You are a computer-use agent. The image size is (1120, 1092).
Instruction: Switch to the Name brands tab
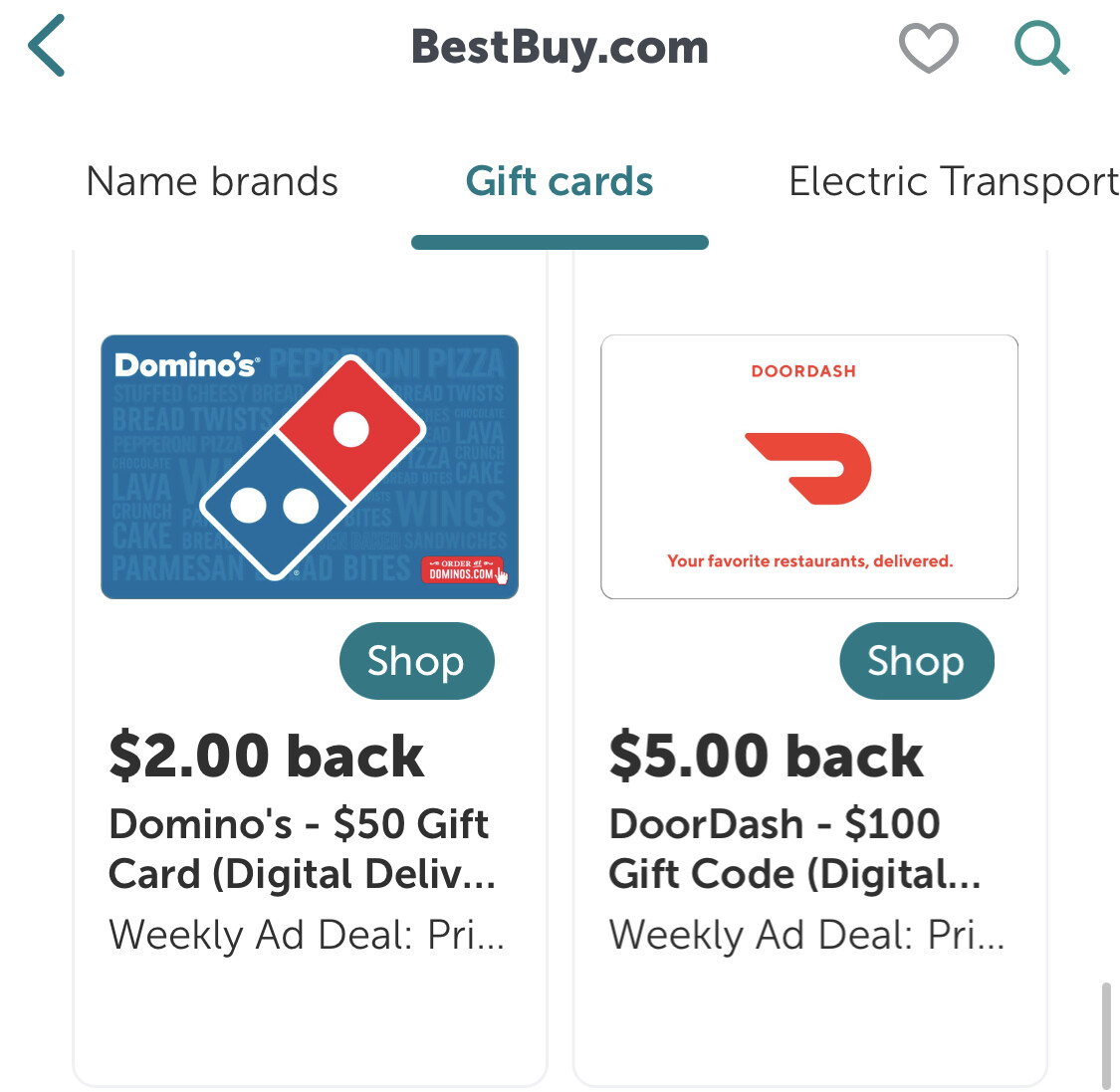(212, 182)
